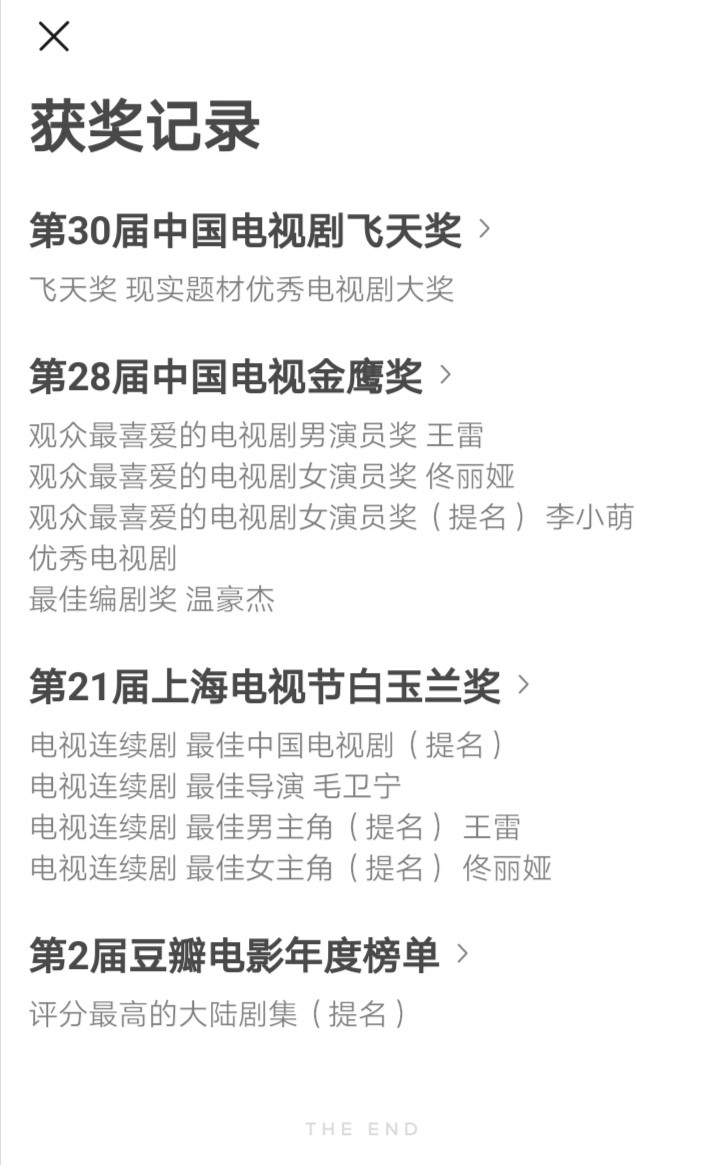The width and height of the screenshot is (720, 1165).
Task: Open 第21届上海电视节白玉兰奖 details
Action: (x=279, y=687)
